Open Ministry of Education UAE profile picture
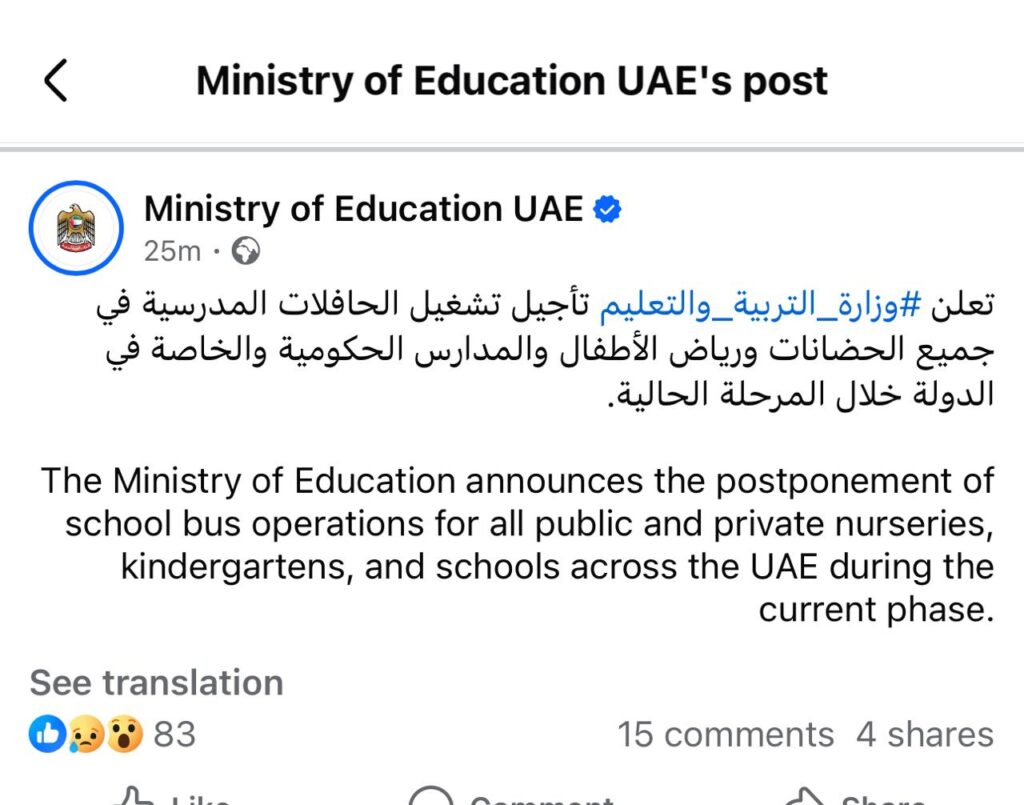This screenshot has width=1024, height=805. pos(76,228)
